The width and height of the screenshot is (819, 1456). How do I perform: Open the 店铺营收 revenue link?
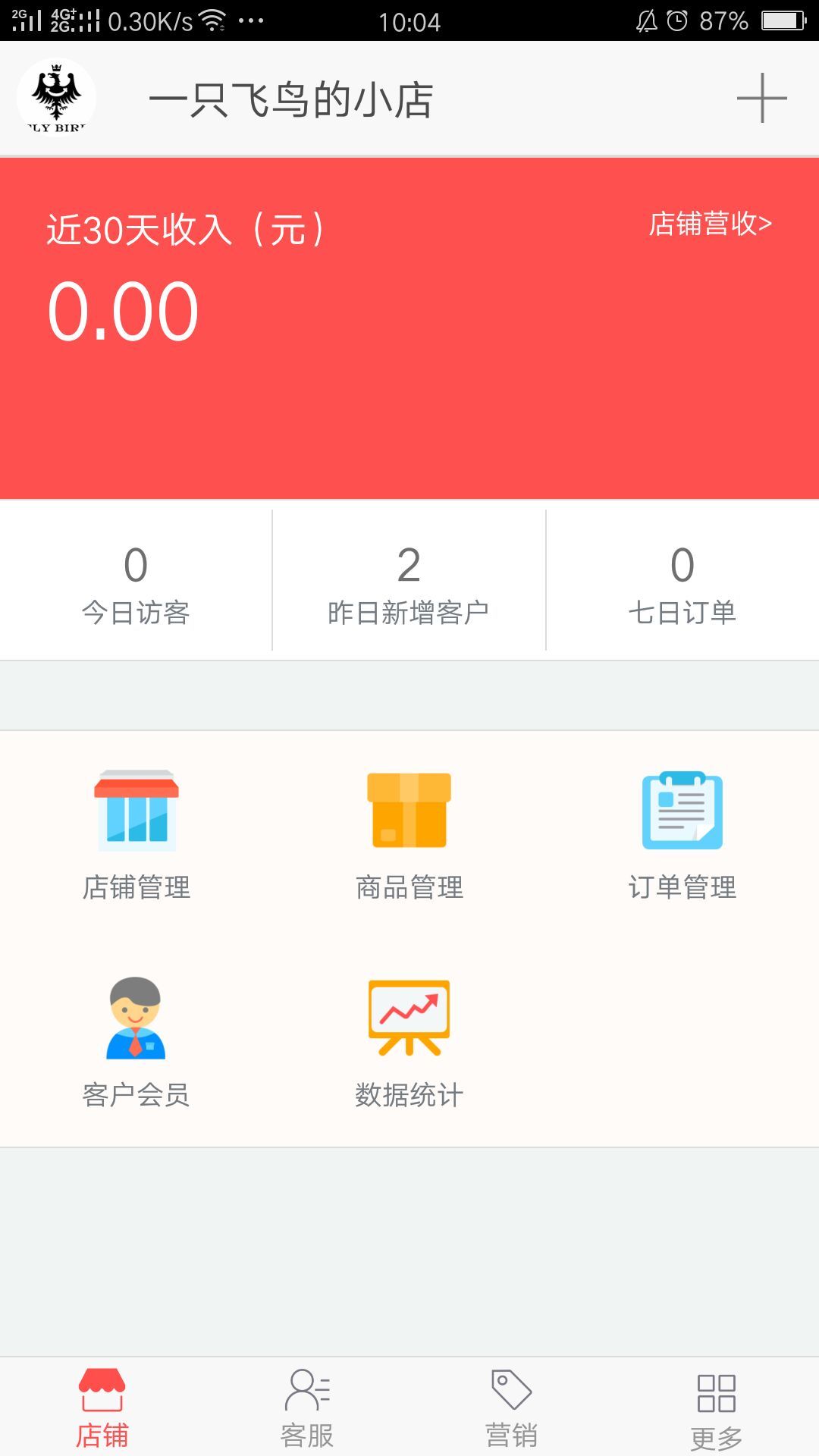[x=710, y=224]
